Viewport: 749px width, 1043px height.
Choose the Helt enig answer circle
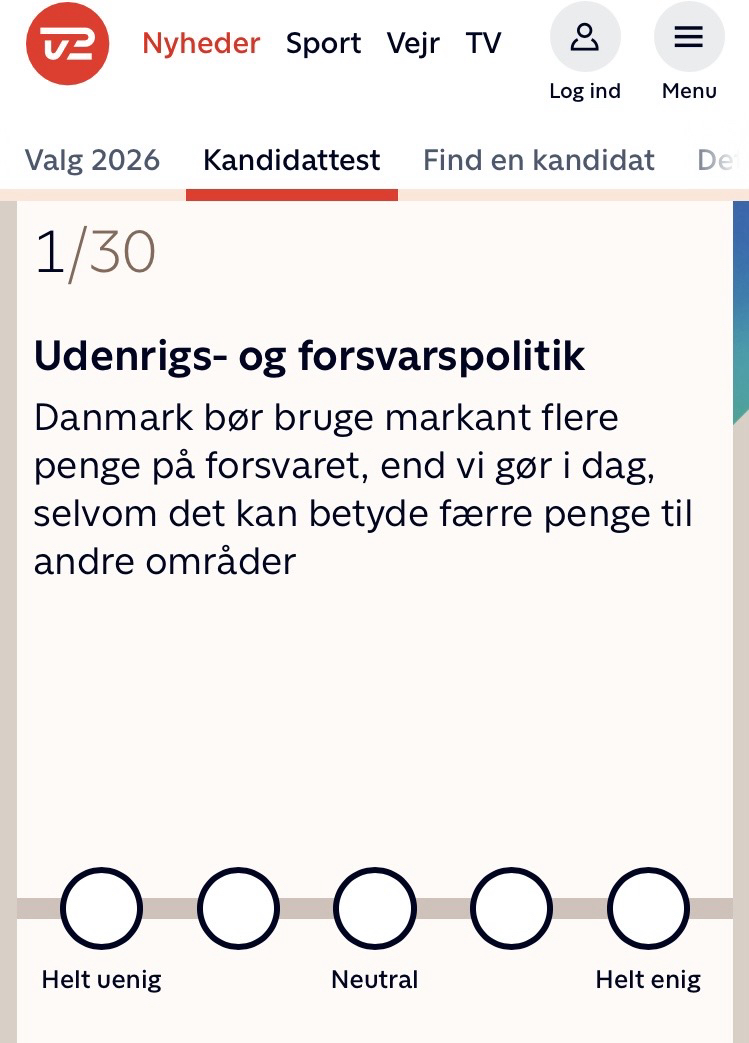(648, 908)
